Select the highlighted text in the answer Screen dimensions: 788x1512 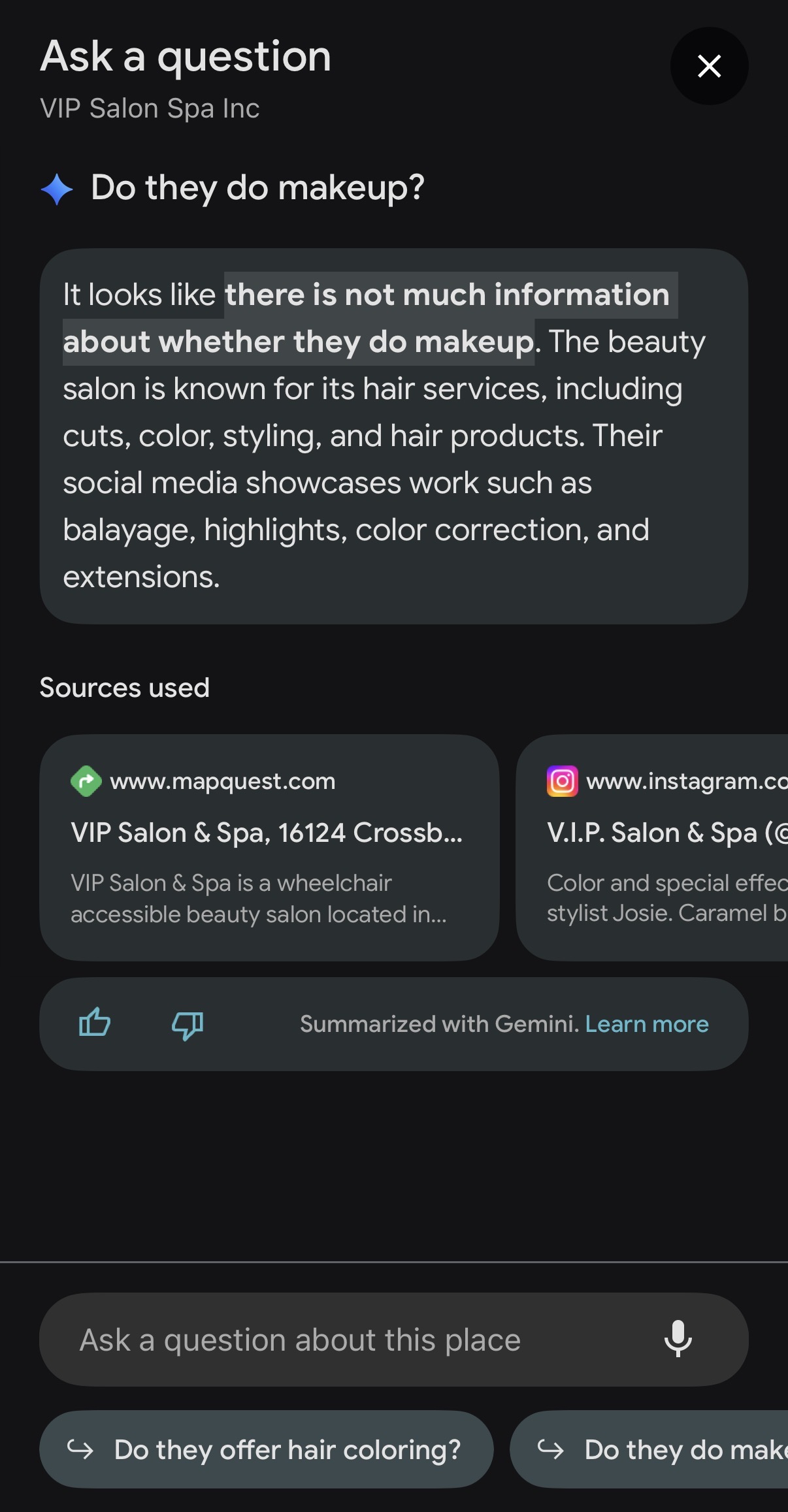(366, 318)
